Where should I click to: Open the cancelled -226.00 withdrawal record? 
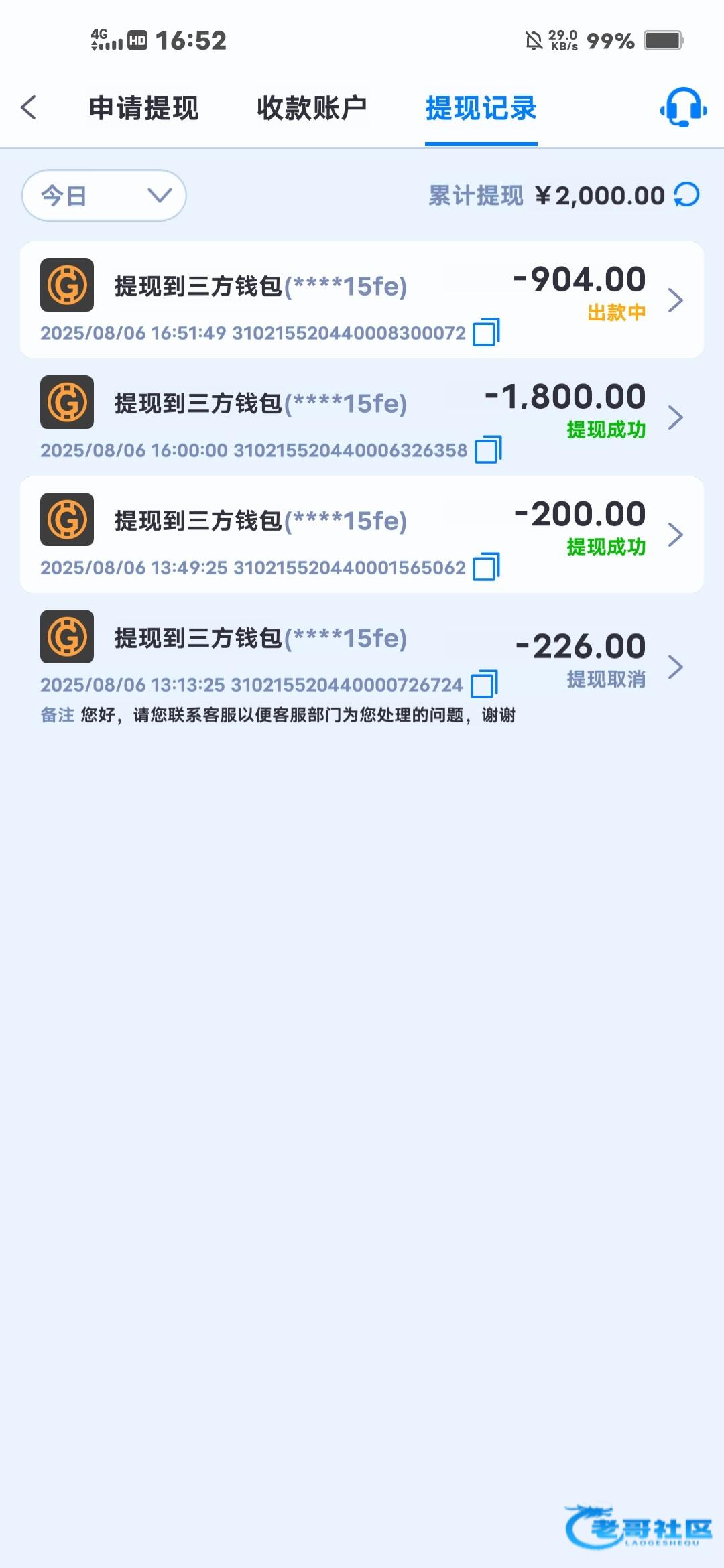click(x=362, y=667)
